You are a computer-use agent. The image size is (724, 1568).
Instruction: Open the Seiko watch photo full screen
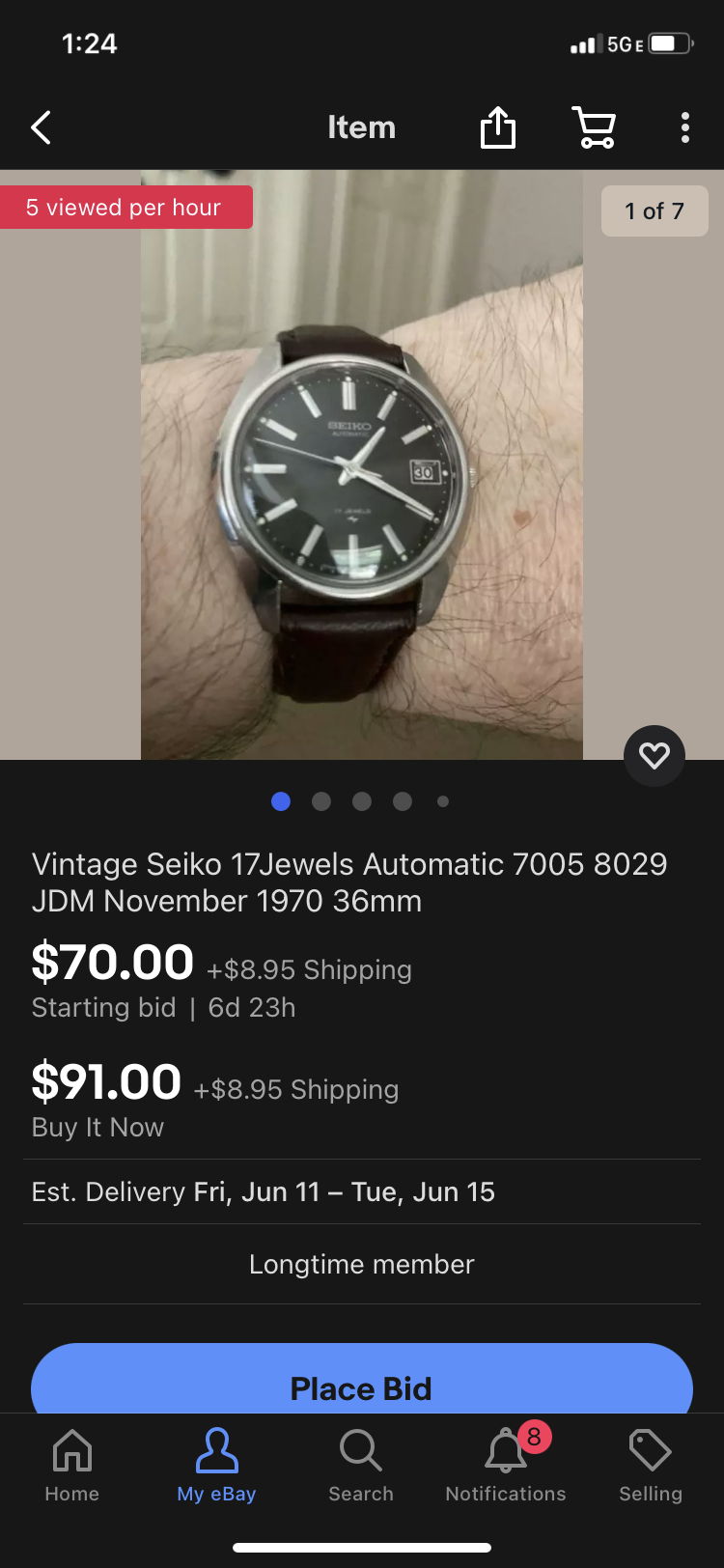coord(362,465)
